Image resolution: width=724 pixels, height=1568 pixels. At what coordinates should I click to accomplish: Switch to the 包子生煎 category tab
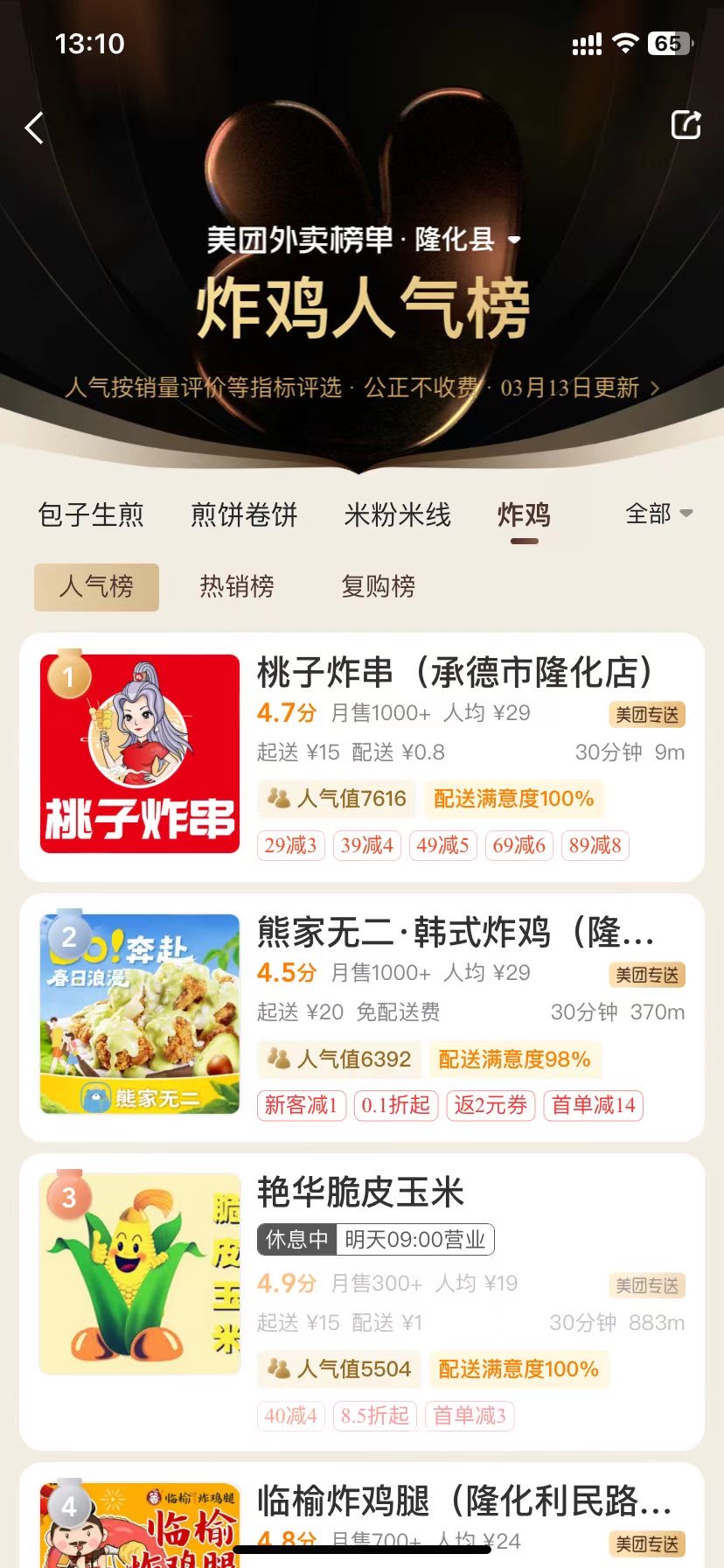[x=91, y=514]
